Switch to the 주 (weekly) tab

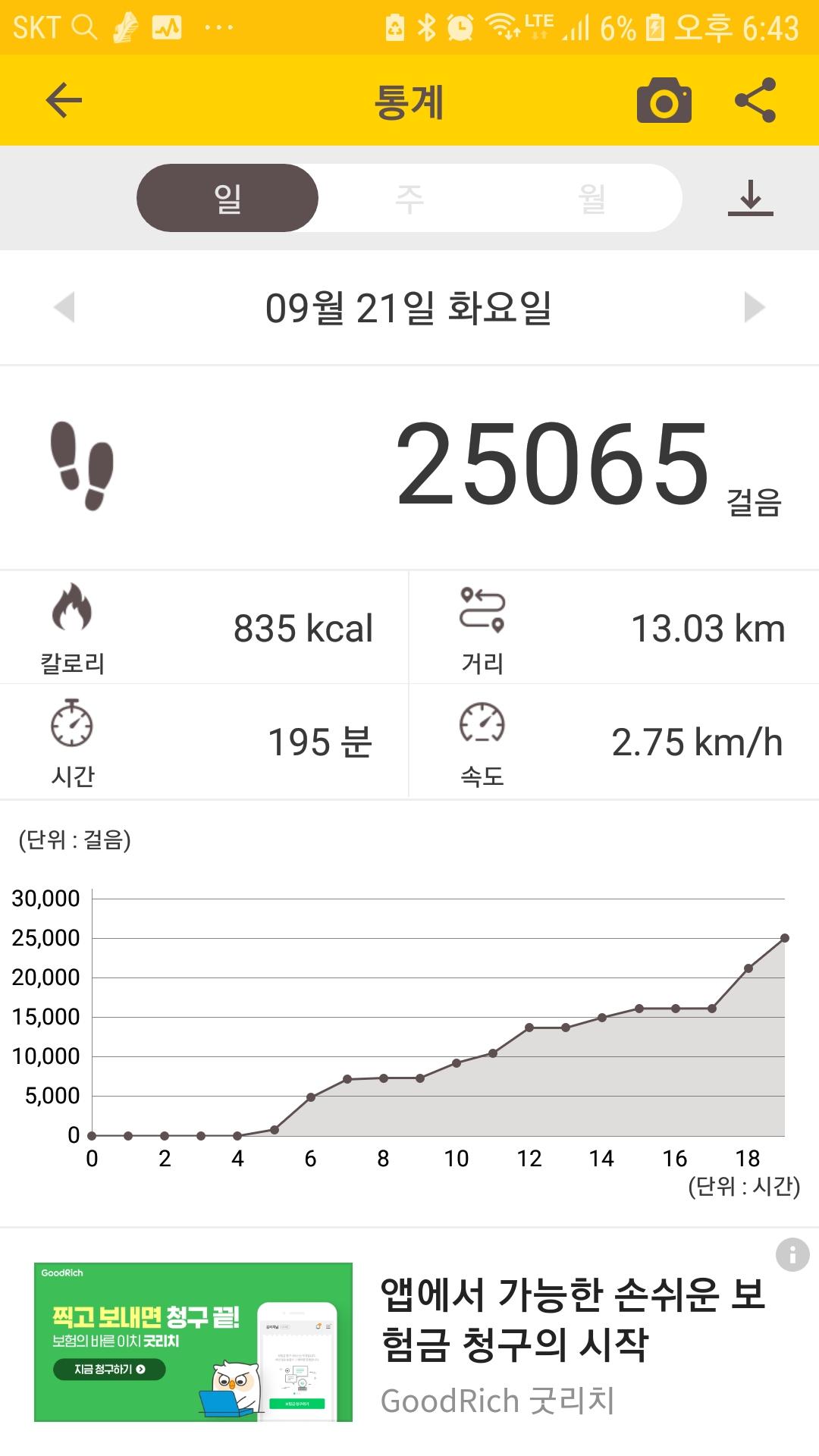[409, 199]
